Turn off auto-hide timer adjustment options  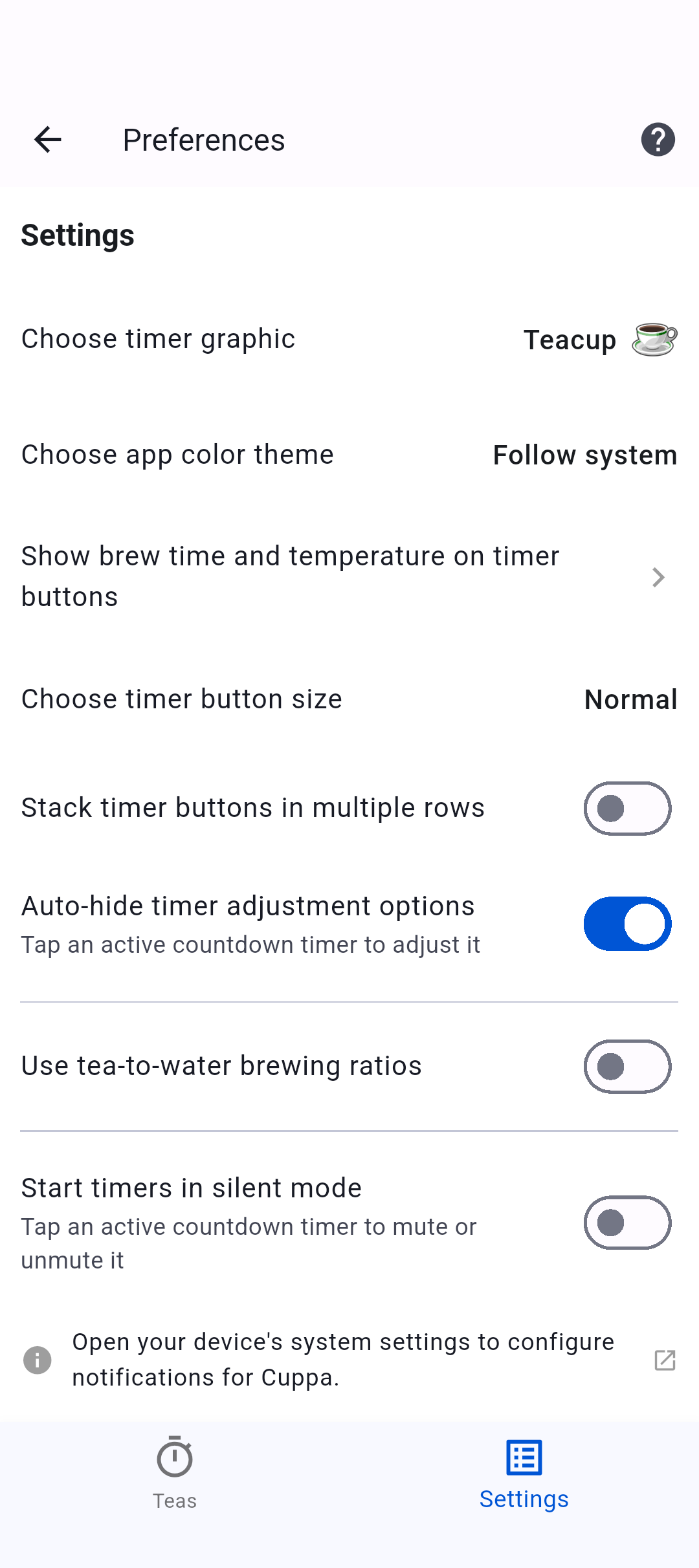[627, 924]
